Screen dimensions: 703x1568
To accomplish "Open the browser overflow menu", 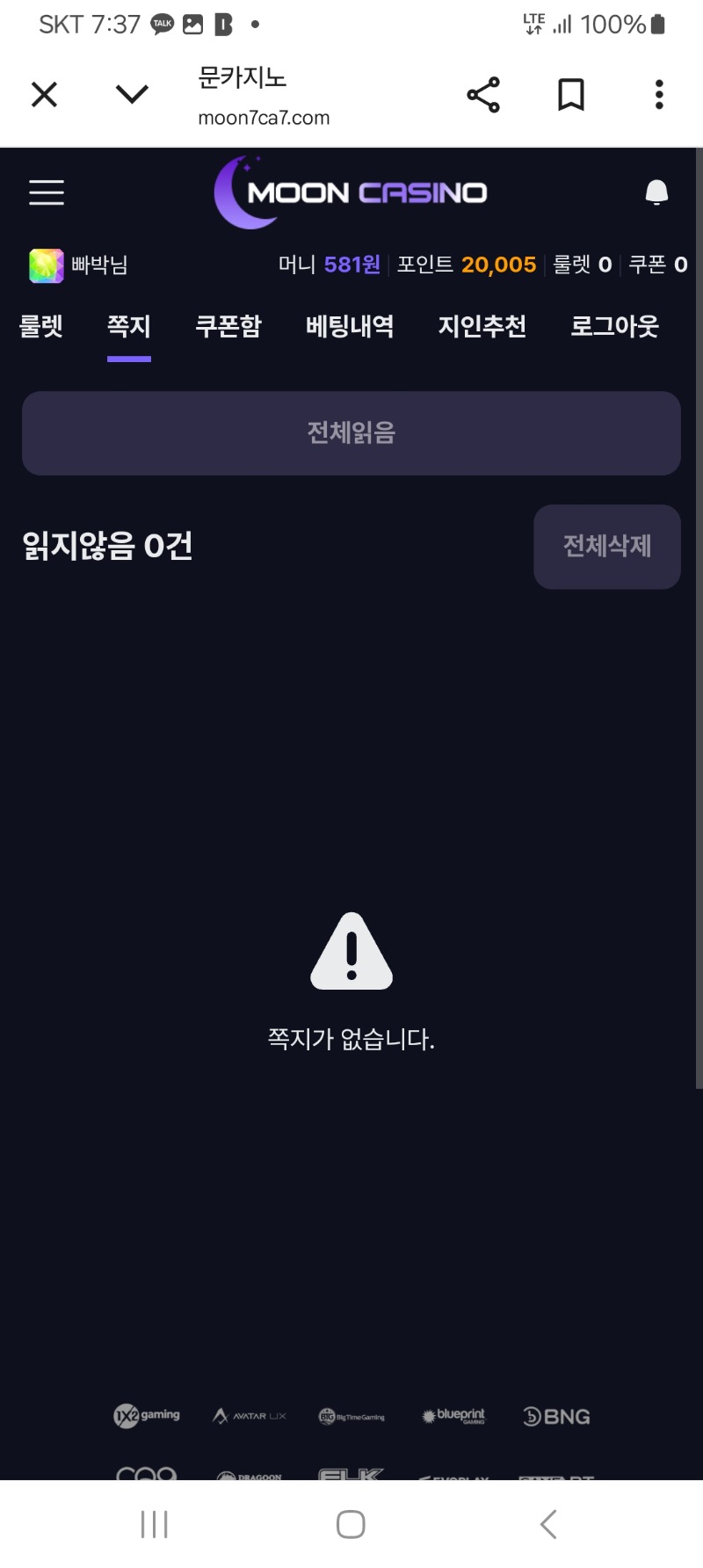I will point(659,94).
